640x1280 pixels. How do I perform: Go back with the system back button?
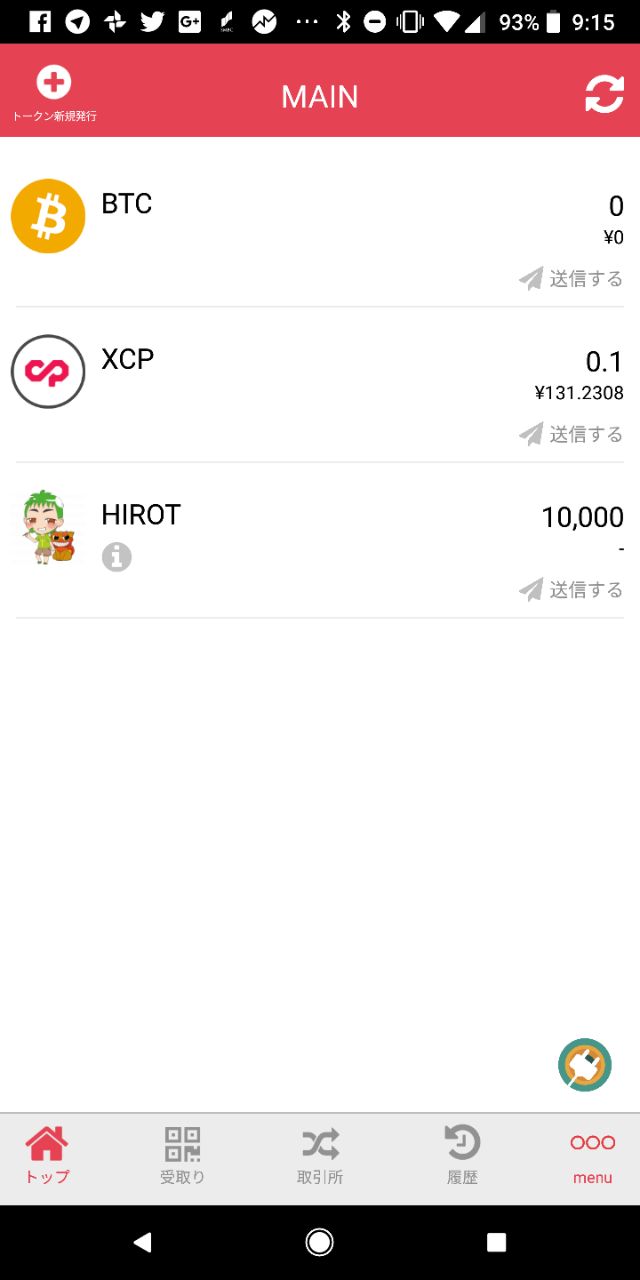point(143,1242)
